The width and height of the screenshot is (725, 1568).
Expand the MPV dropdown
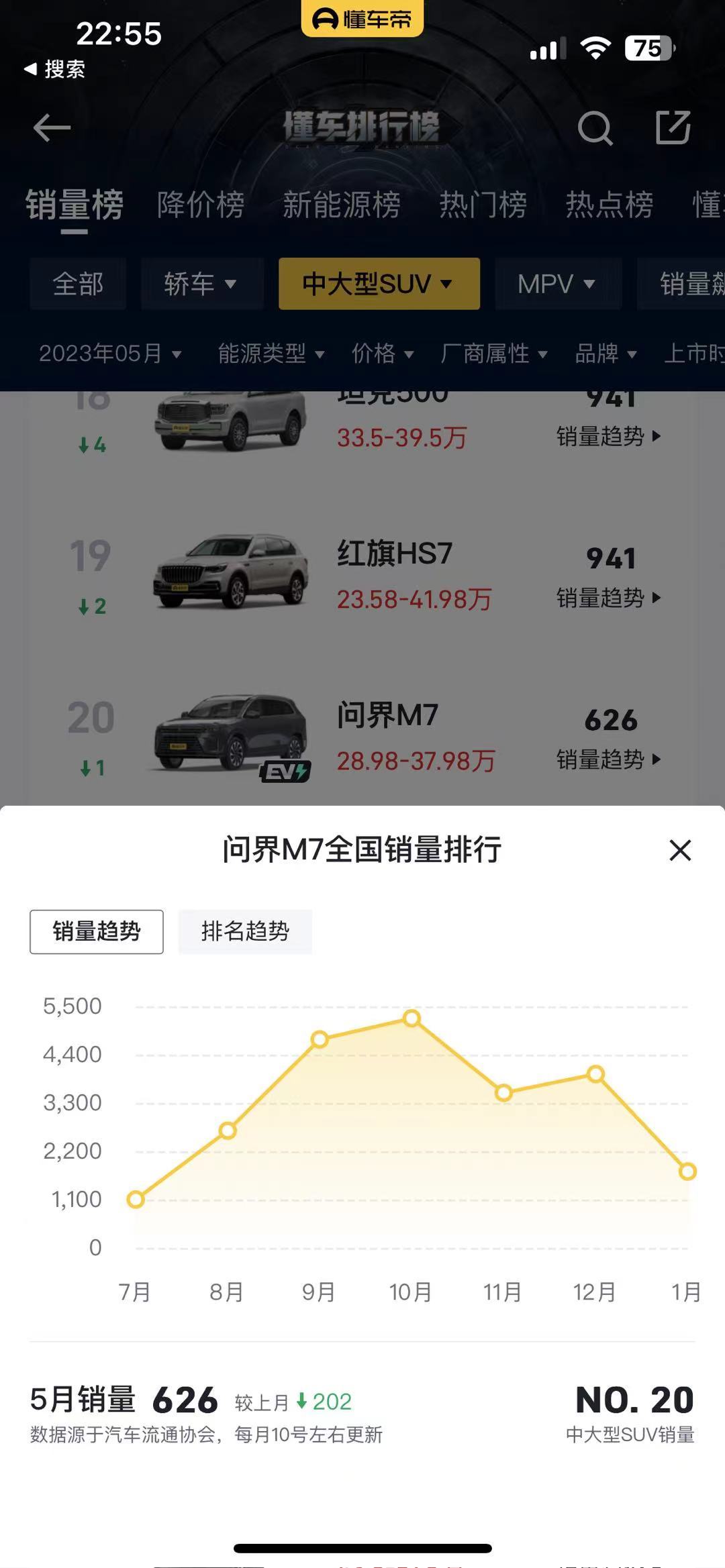558,284
